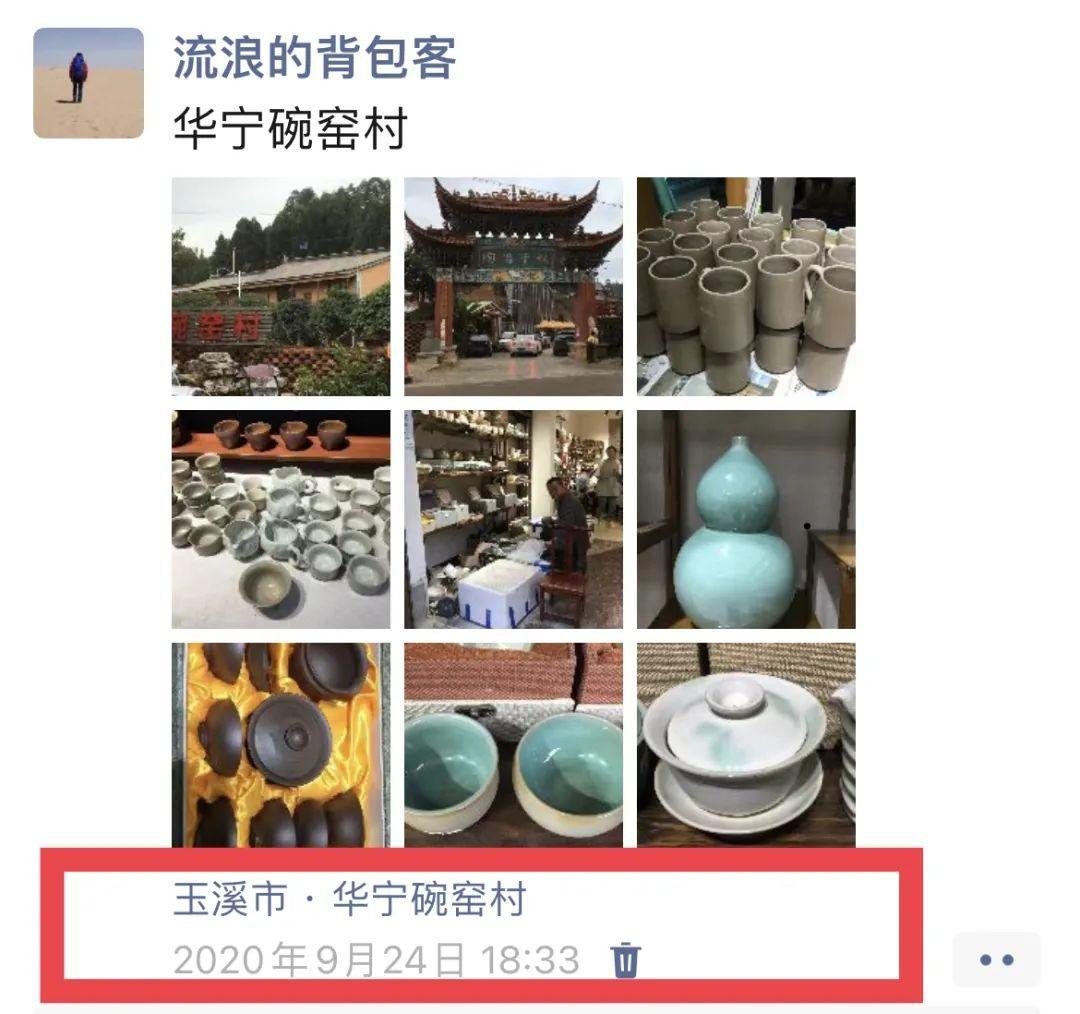Image resolution: width=1080 pixels, height=1014 pixels.
Task: Open the location 玉溪市 · 华宁碗窑村
Action: click(x=349, y=900)
